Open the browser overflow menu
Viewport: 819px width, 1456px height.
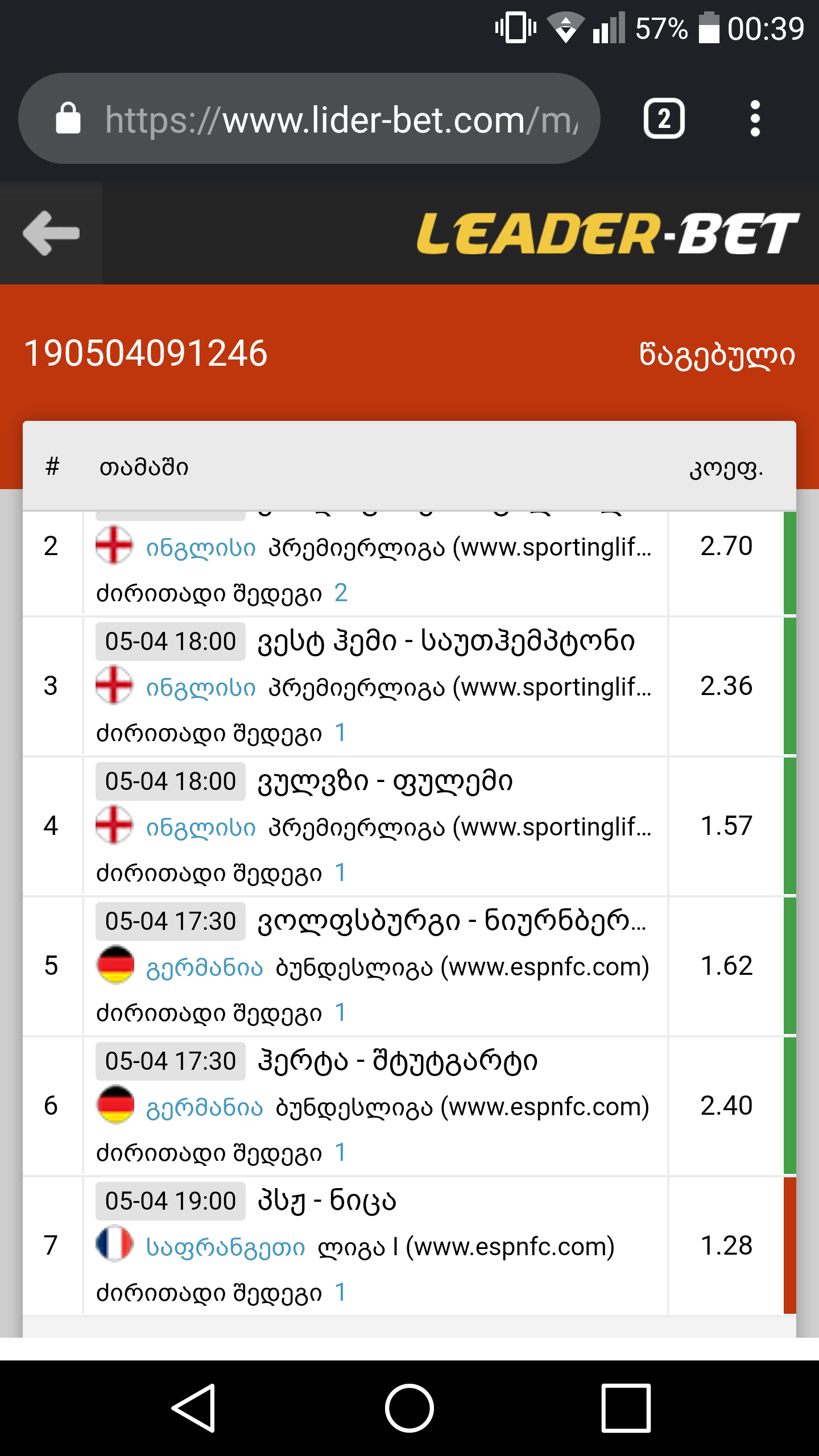click(755, 119)
